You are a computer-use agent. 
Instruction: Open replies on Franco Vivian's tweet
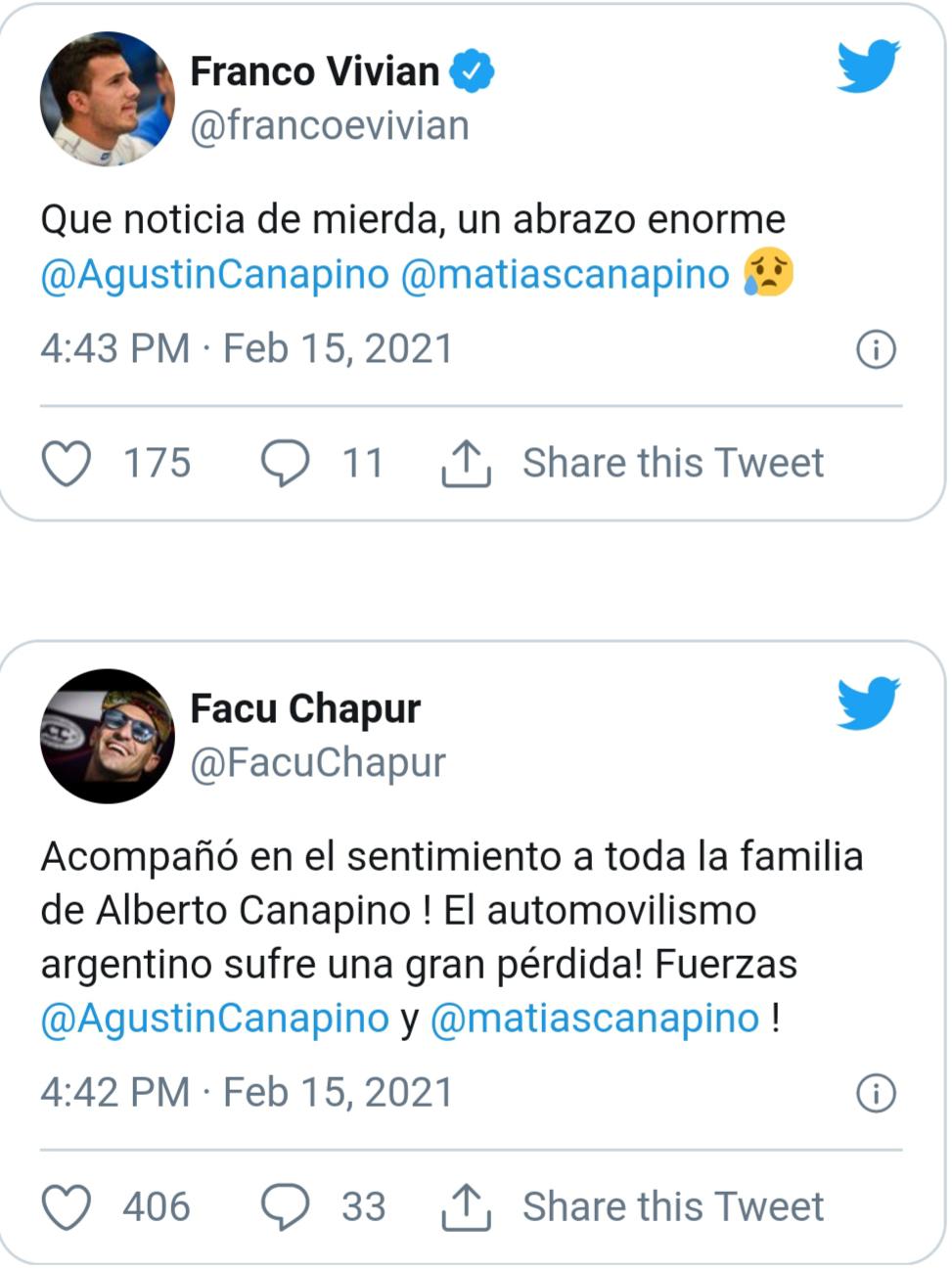point(285,463)
